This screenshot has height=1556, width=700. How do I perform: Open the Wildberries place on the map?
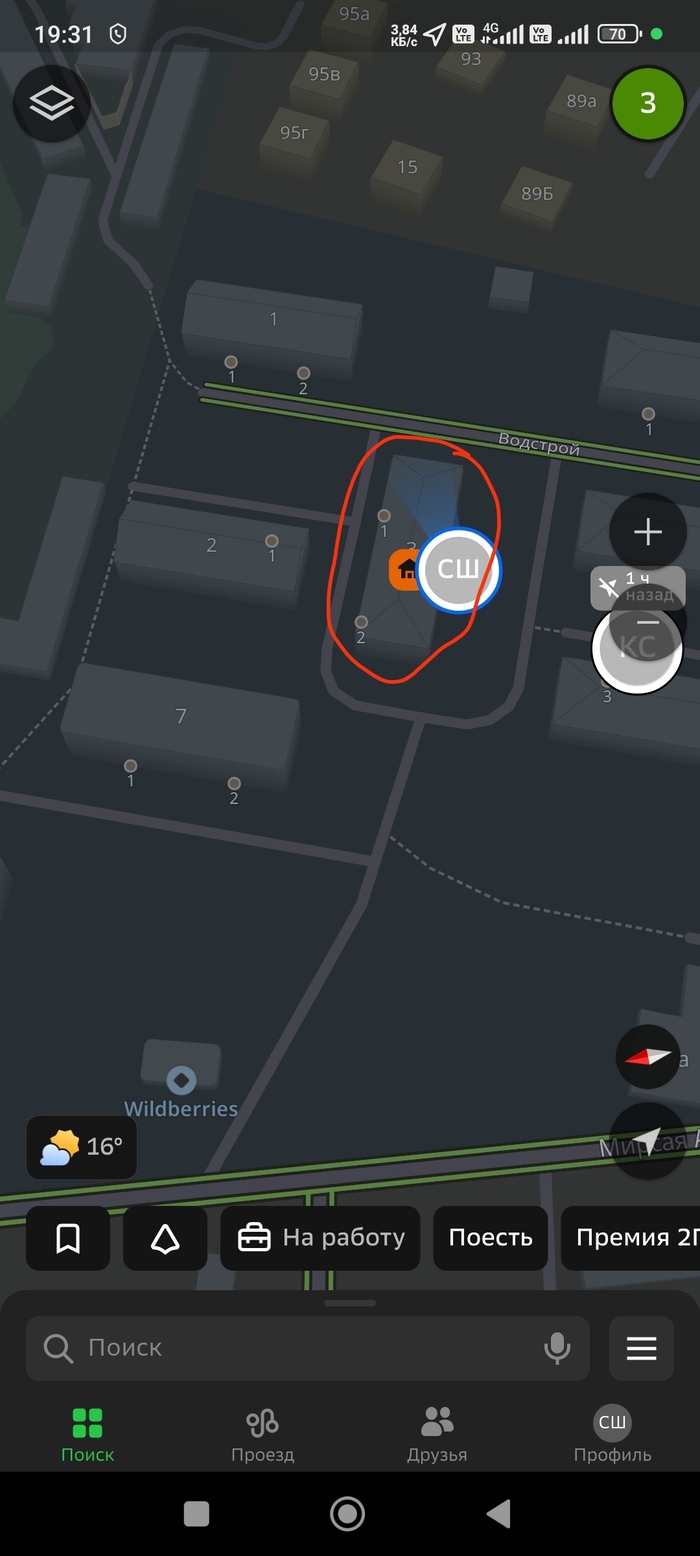pyautogui.click(x=181, y=1081)
